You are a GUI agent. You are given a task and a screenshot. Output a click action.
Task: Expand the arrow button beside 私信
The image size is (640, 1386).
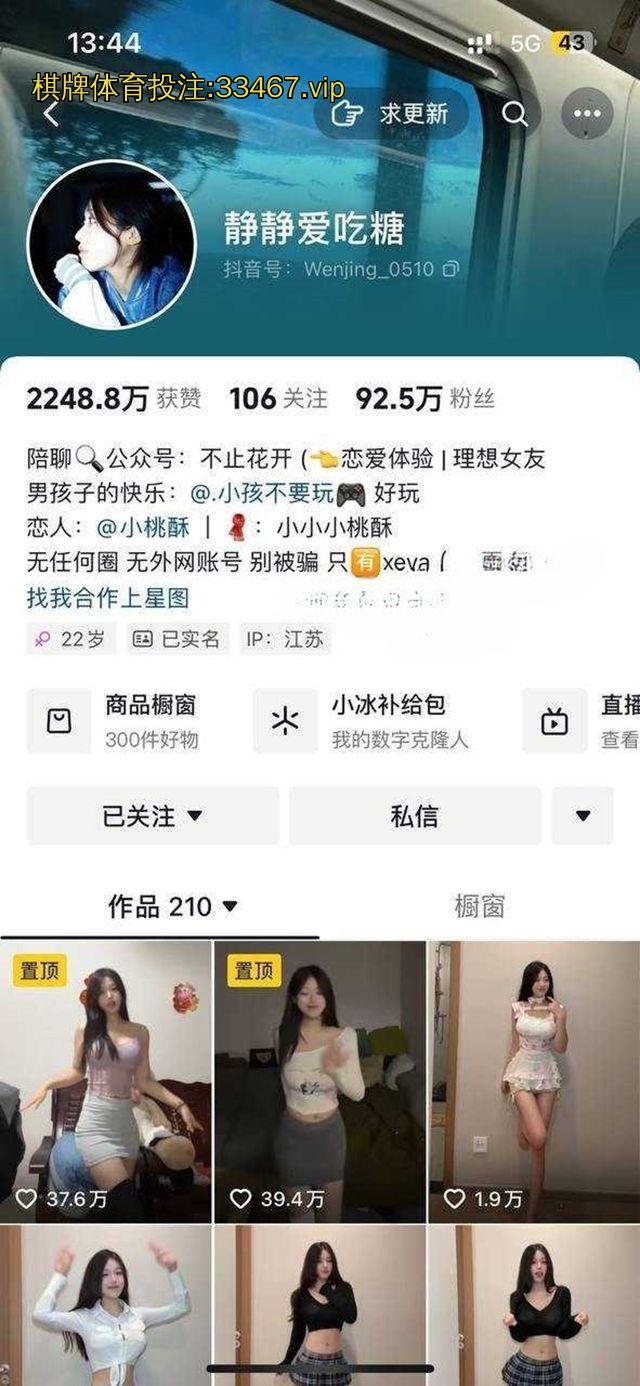point(583,816)
